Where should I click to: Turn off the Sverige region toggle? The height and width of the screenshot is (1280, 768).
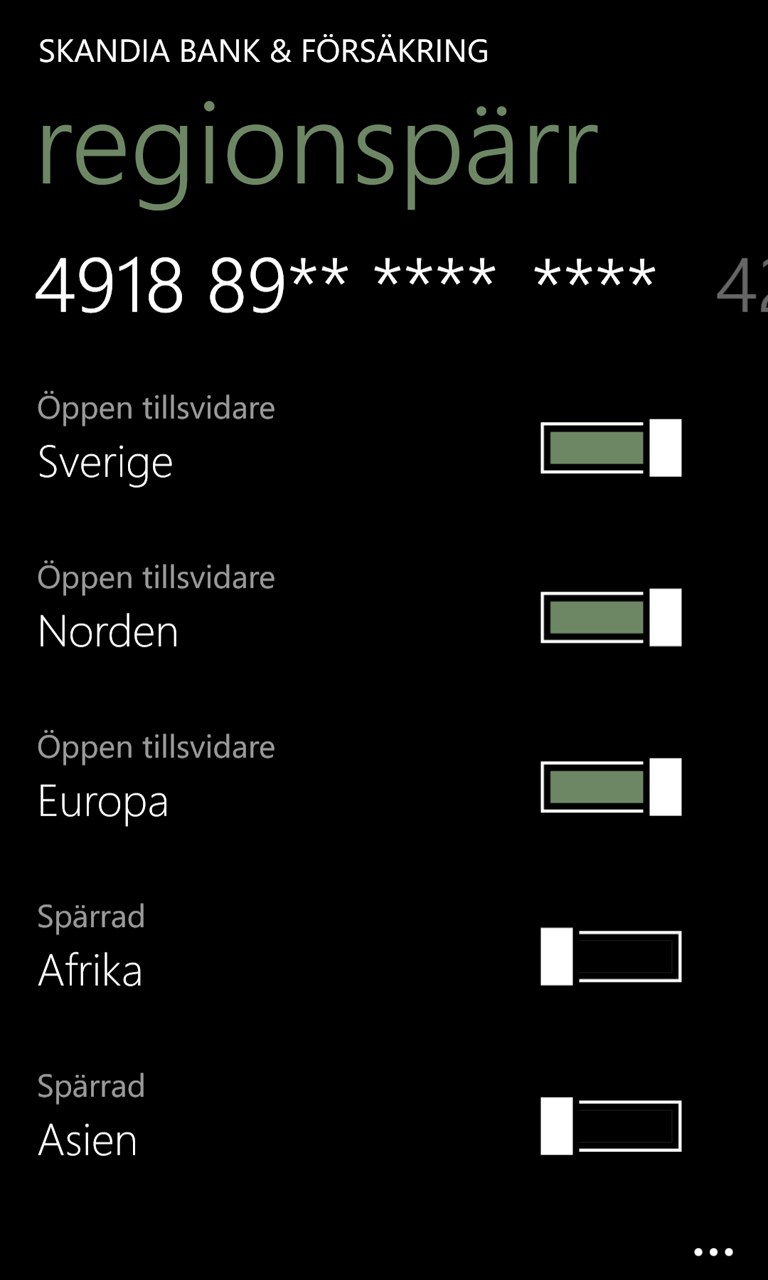[x=611, y=448]
